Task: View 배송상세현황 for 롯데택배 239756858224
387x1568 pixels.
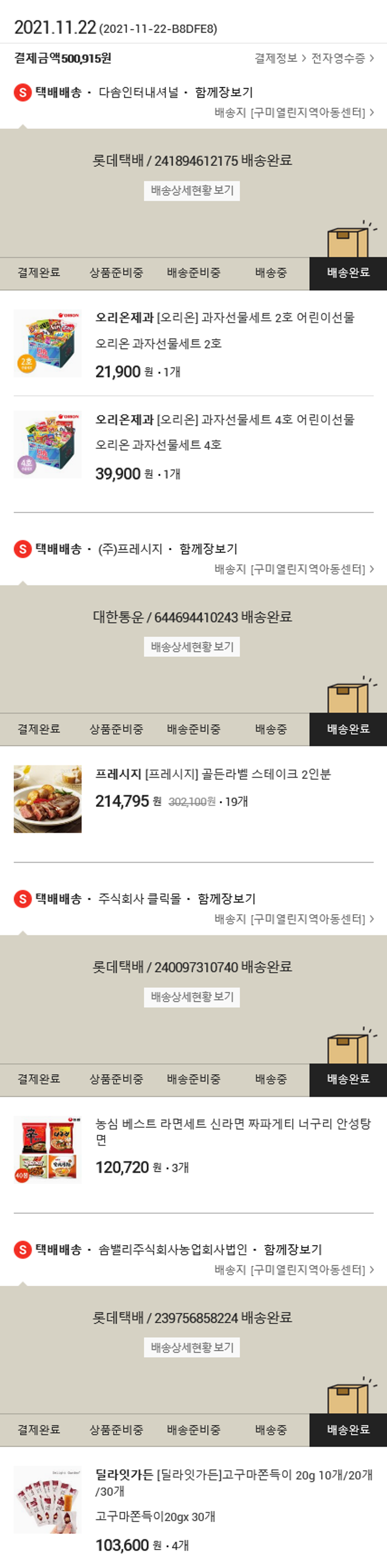Action: point(192,1348)
